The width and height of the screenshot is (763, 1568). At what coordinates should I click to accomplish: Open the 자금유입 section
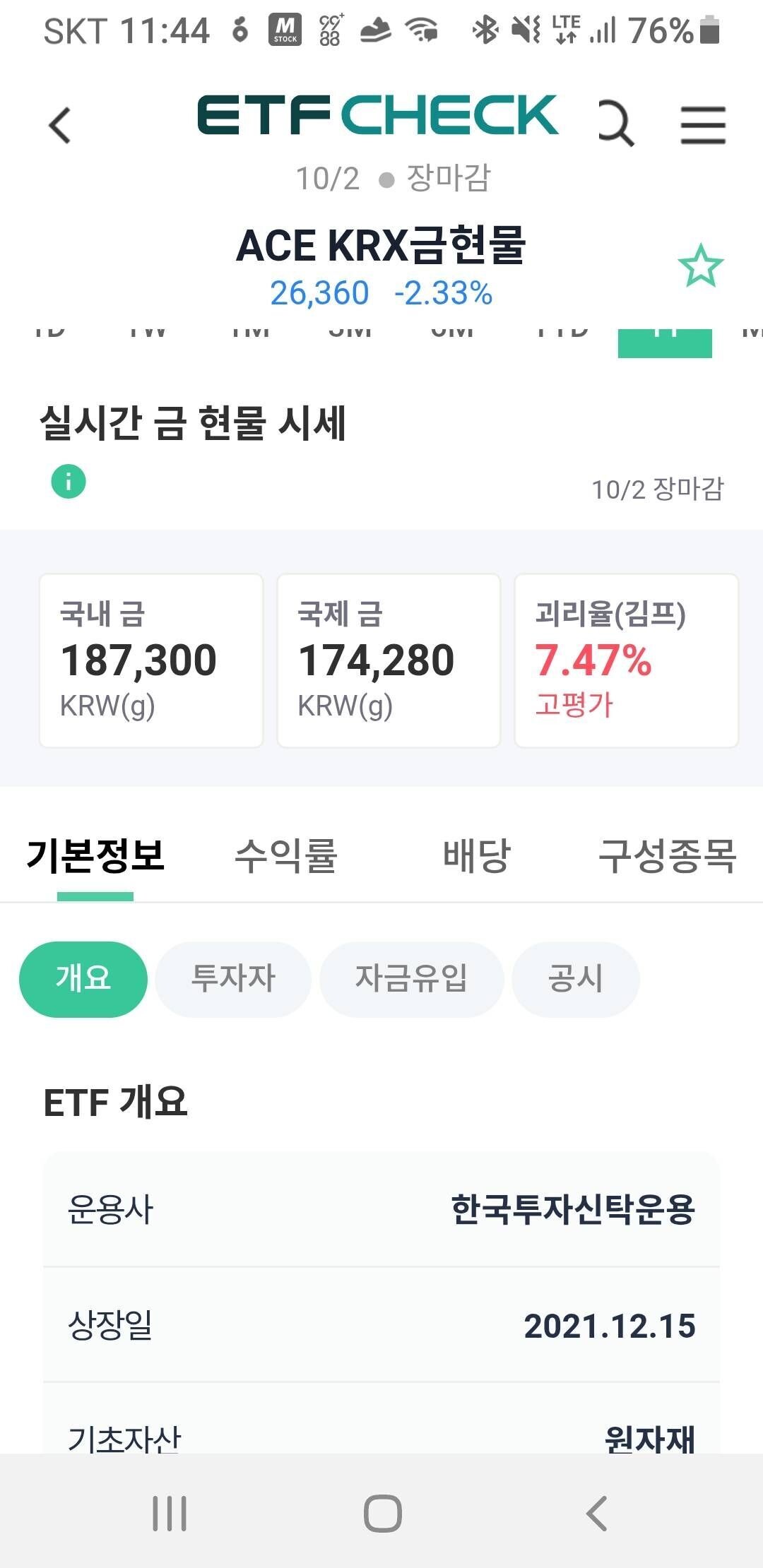tap(412, 979)
